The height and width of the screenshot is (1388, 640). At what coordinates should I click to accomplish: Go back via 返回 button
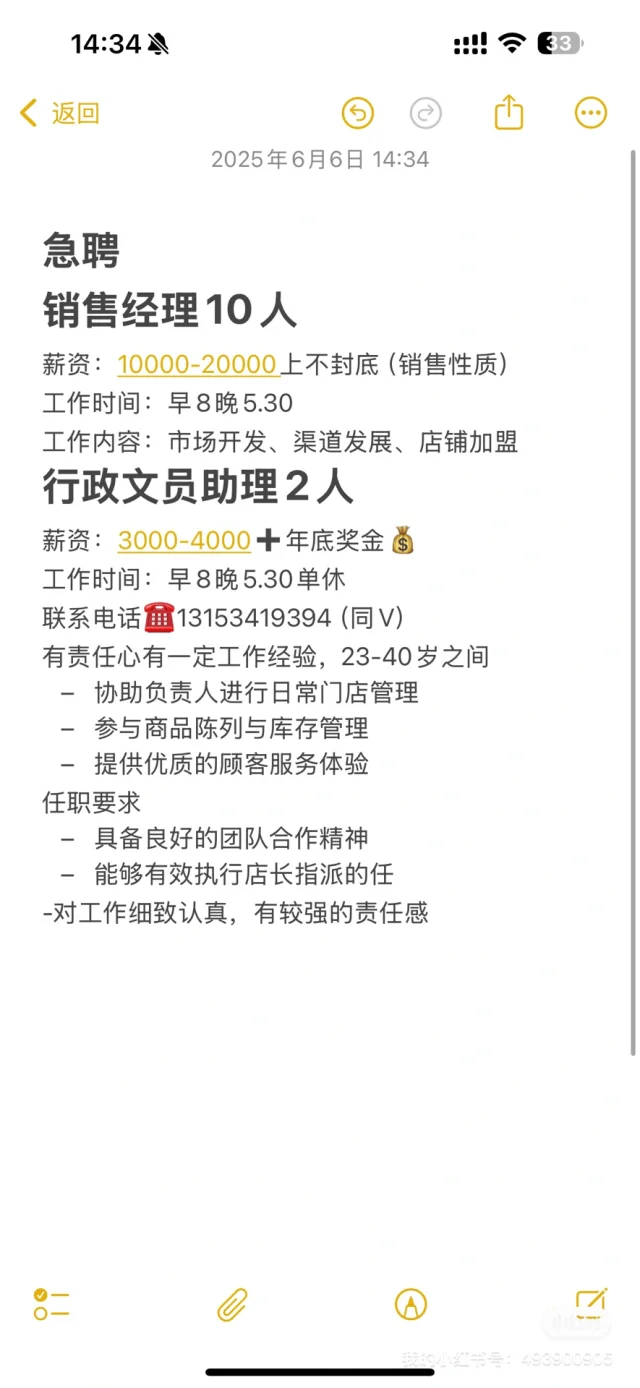(x=60, y=113)
